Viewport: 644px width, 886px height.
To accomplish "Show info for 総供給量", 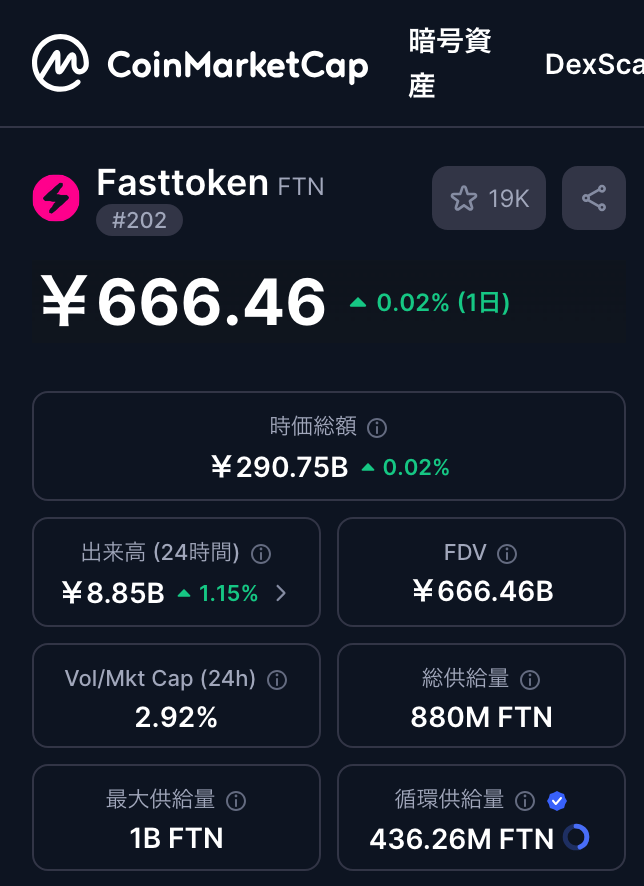I will tap(530, 680).
